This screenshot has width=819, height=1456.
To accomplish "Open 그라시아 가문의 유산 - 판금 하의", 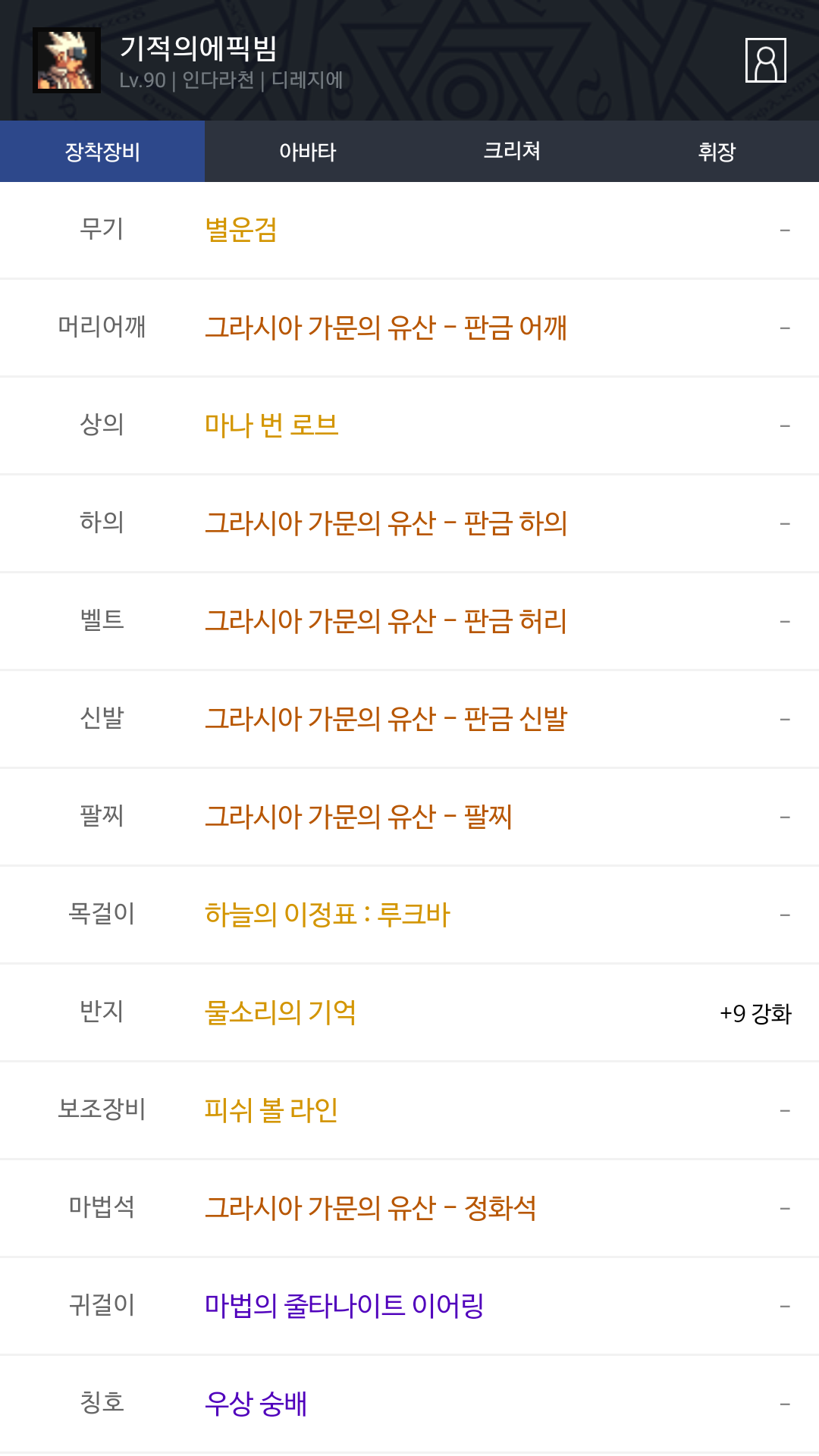I will click(386, 523).
